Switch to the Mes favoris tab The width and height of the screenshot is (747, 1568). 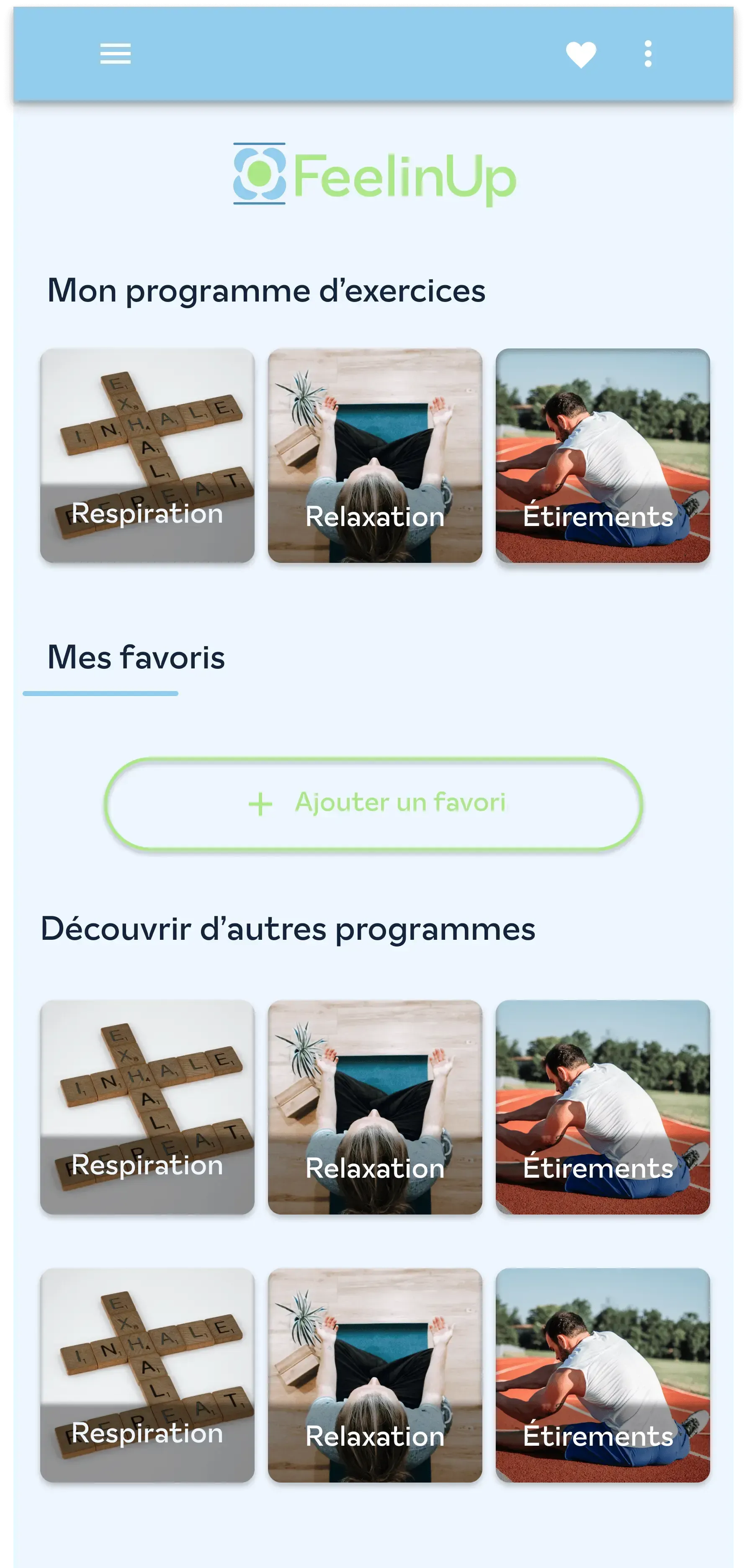(x=135, y=656)
